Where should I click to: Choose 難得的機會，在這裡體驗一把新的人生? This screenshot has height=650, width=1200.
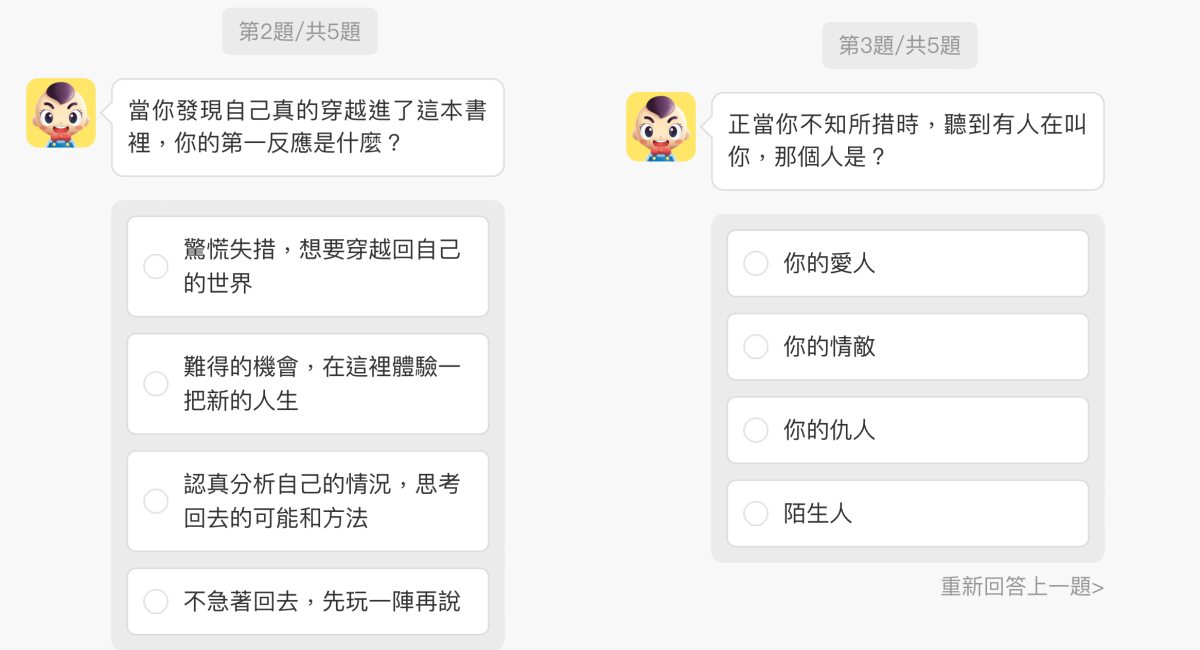[x=307, y=384]
